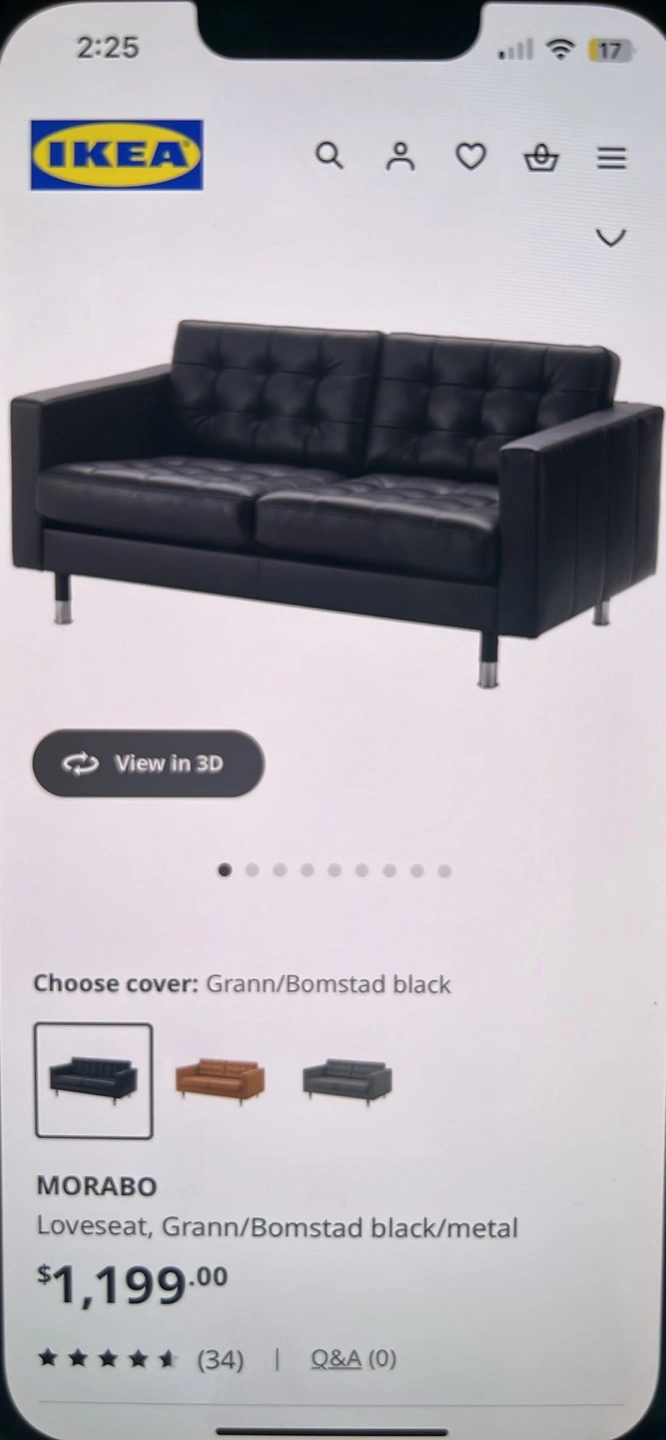Viewport: 666px width, 1440px height.
Task: Open the account profile icon
Action: click(x=400, y=156)
